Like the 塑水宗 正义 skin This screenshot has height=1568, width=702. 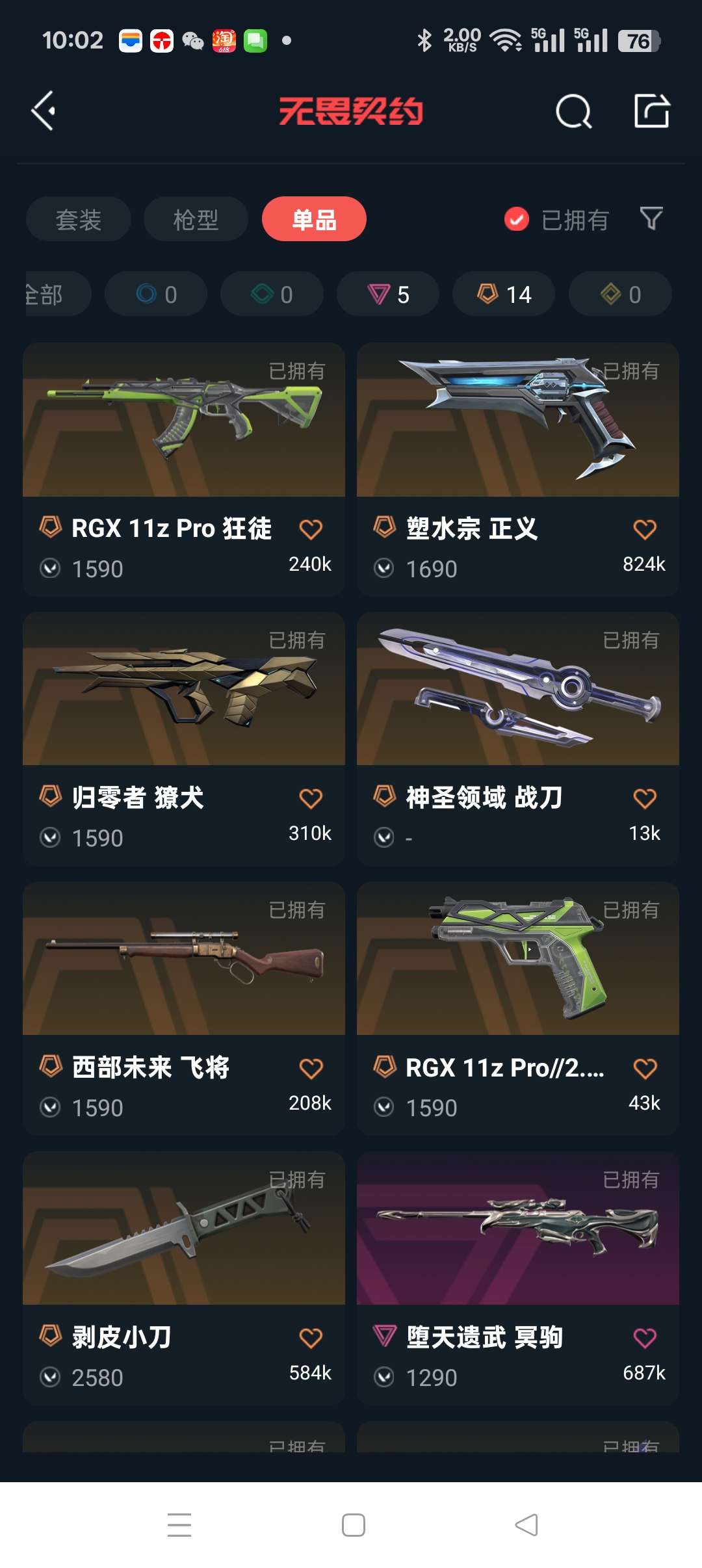[x=644, y=529]
